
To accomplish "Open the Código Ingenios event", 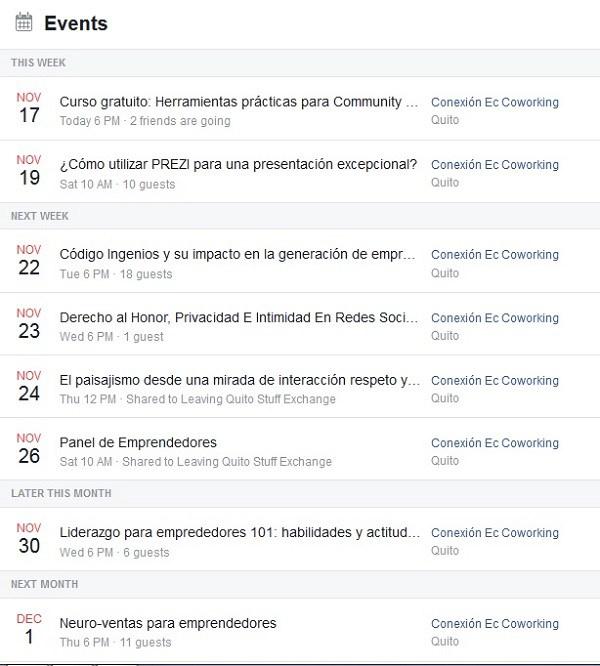I will coord(238,255).
